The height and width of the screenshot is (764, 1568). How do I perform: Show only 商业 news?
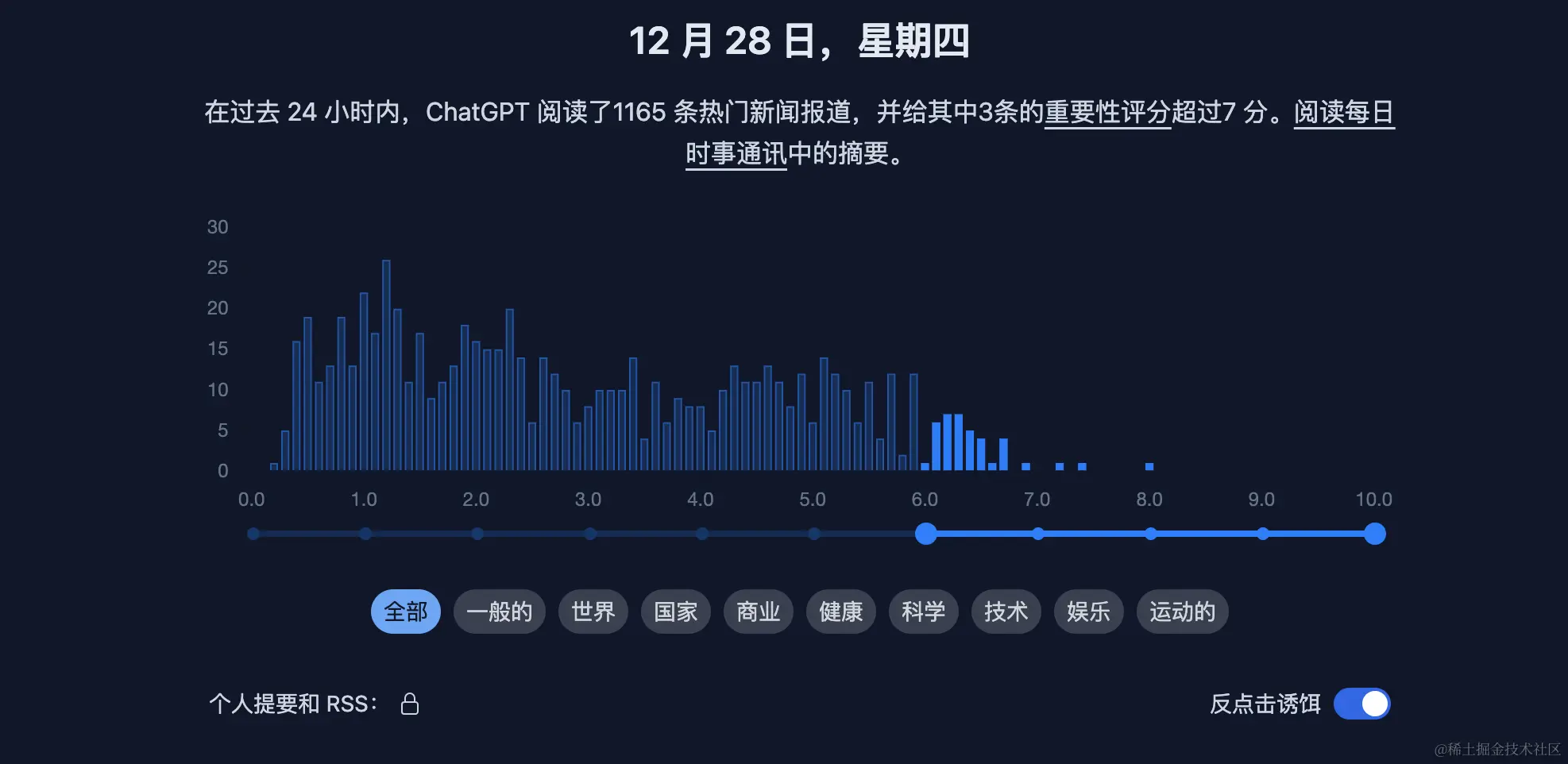[758, 612]
